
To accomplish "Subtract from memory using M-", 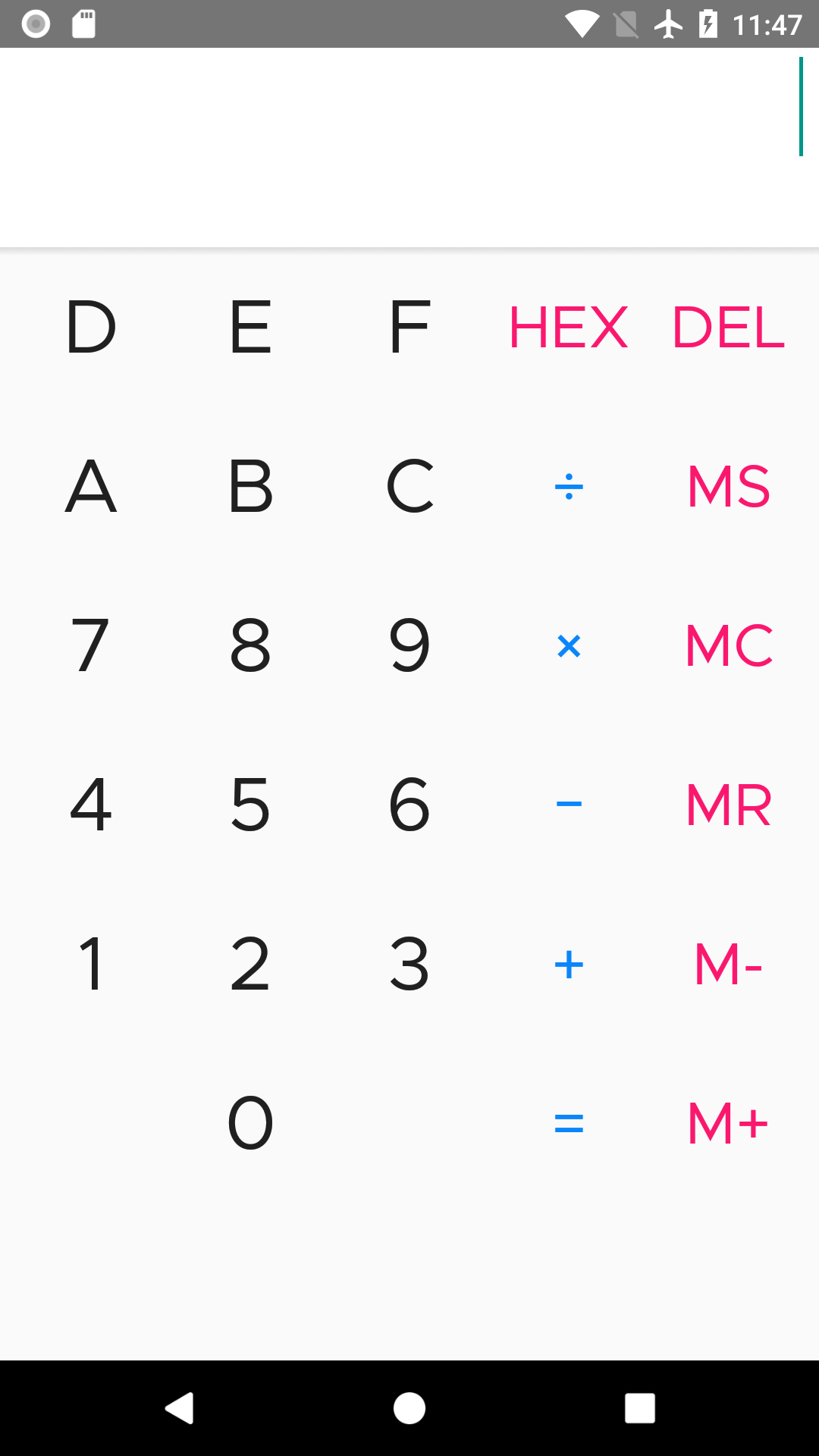I will click(727, 964).
